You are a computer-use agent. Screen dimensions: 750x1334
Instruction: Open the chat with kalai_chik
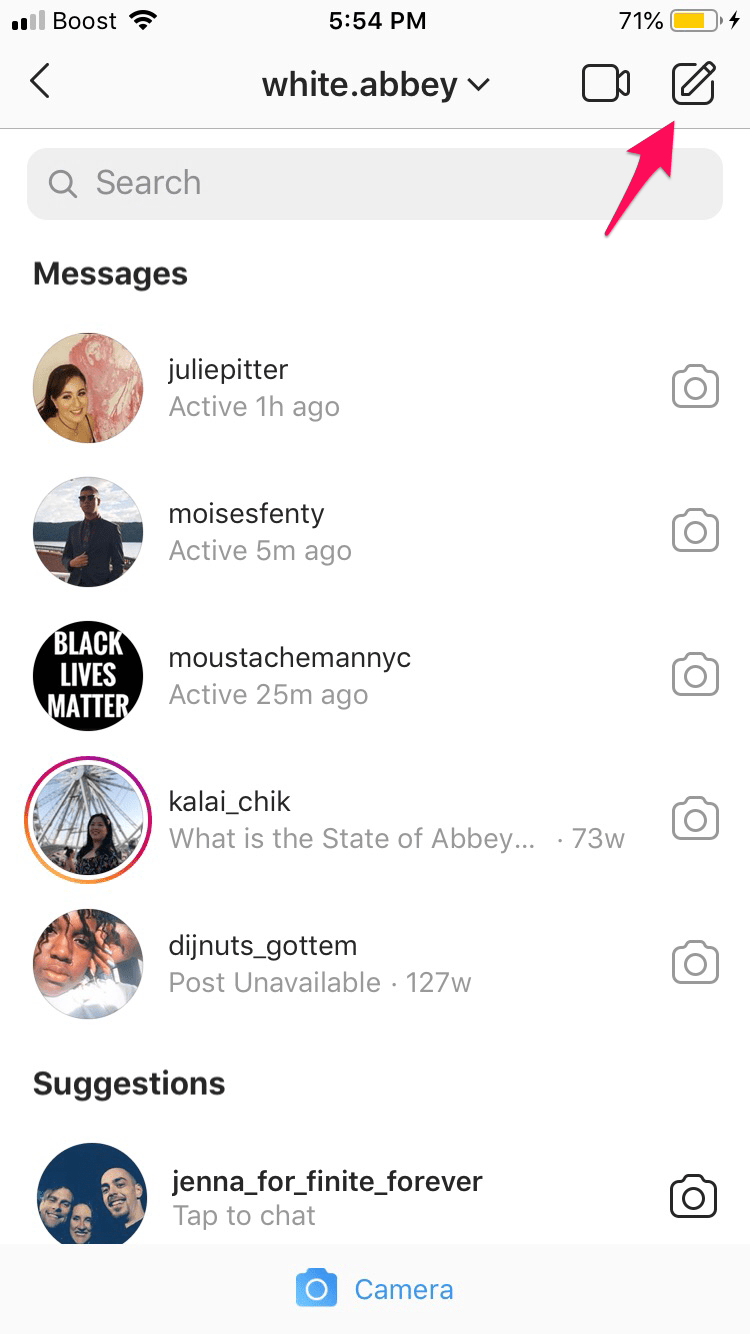[x=350, y=820]
